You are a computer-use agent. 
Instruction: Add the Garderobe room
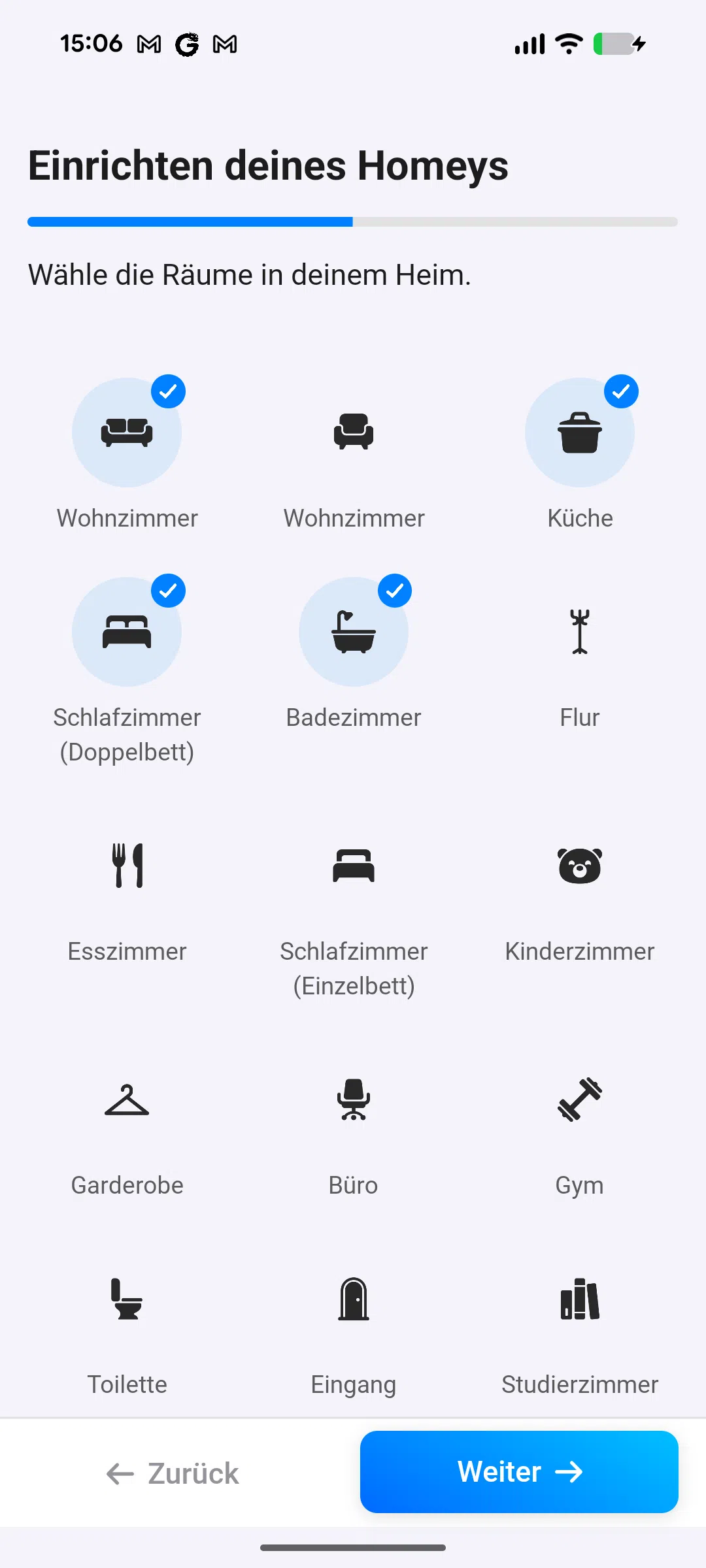click(127, 1100)
